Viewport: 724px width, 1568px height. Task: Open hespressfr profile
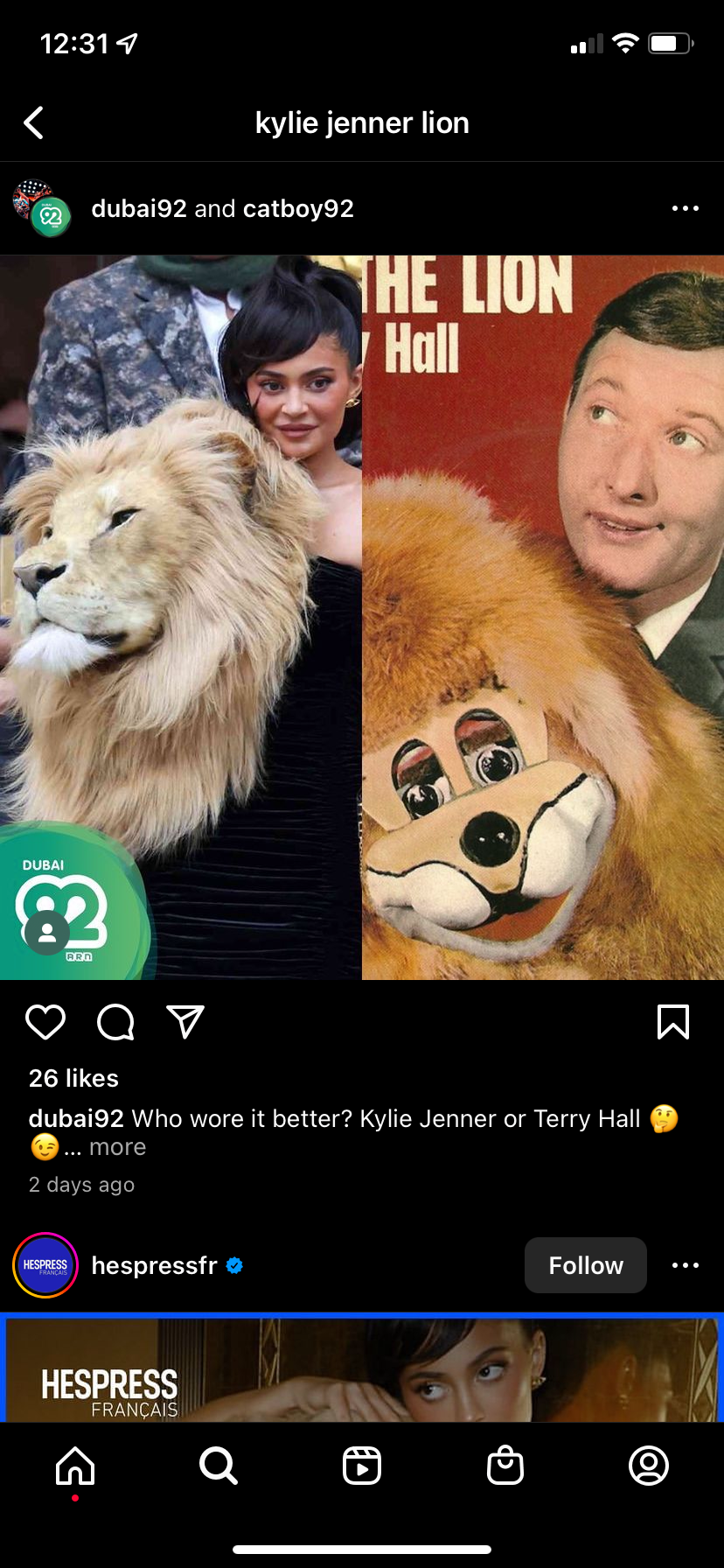tap(154, 1265)
